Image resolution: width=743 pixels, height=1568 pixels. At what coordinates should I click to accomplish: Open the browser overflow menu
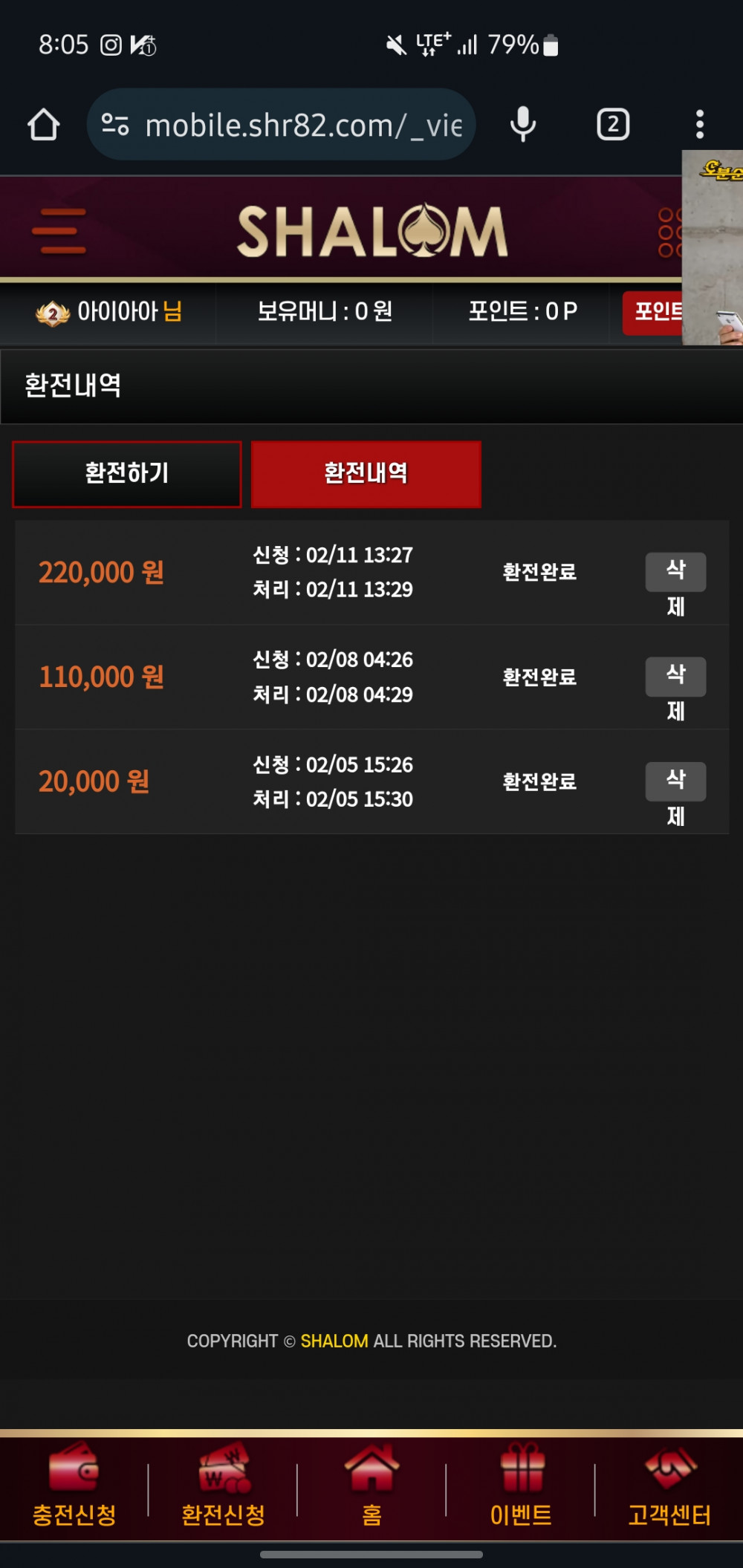point(699,125)
